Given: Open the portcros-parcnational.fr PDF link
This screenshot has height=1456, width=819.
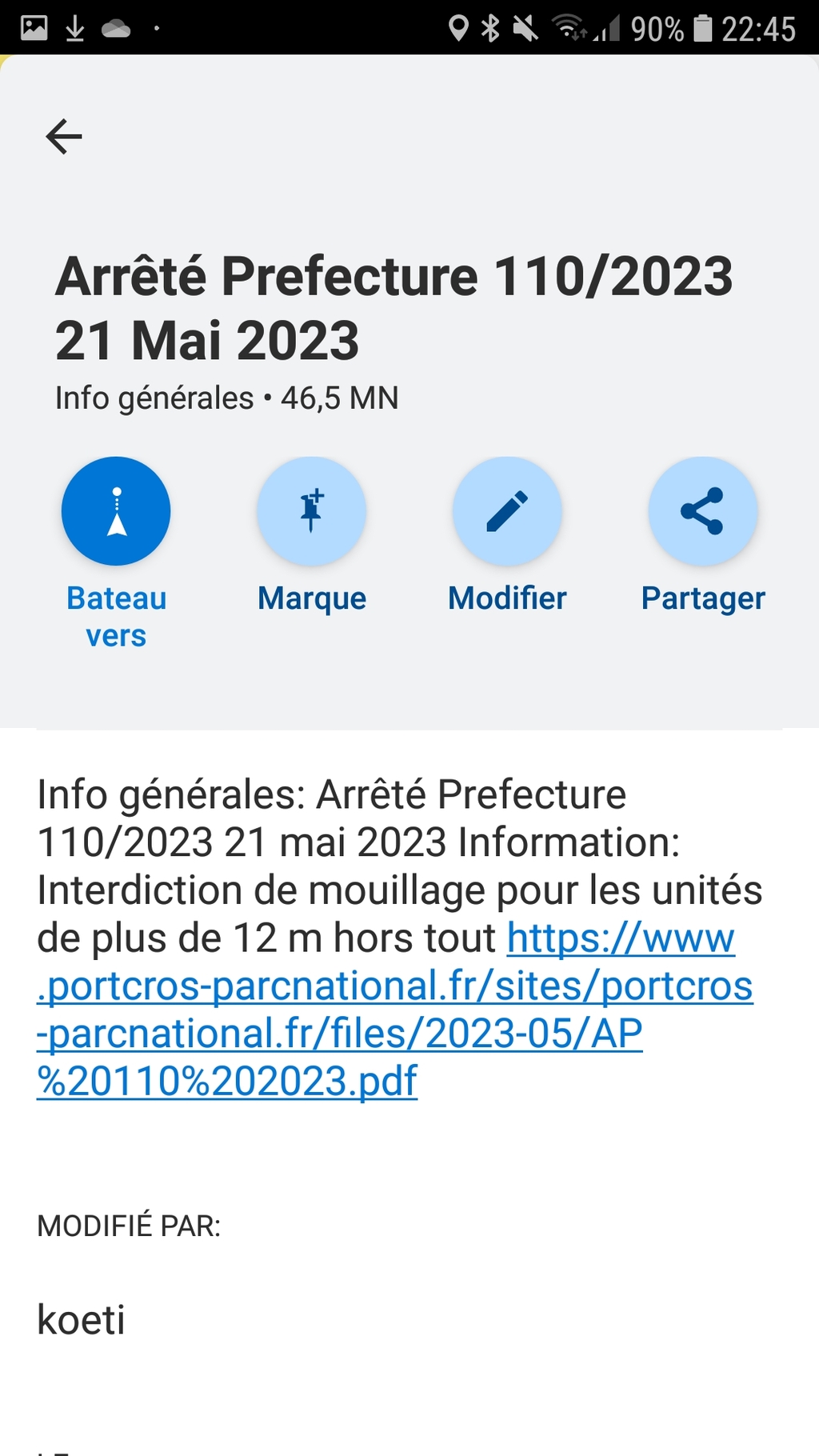Looking at the screenshot, I should [395, 1010].
